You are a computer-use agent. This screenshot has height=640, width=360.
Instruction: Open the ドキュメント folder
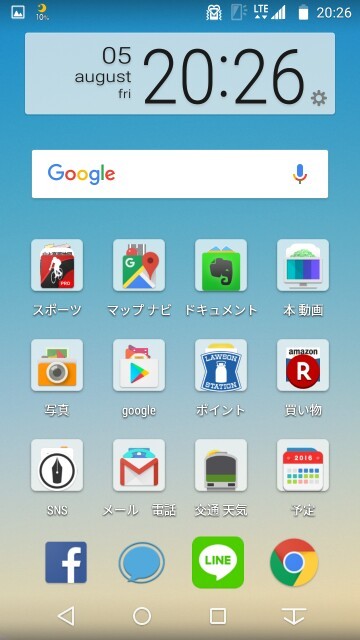(221, 265)
